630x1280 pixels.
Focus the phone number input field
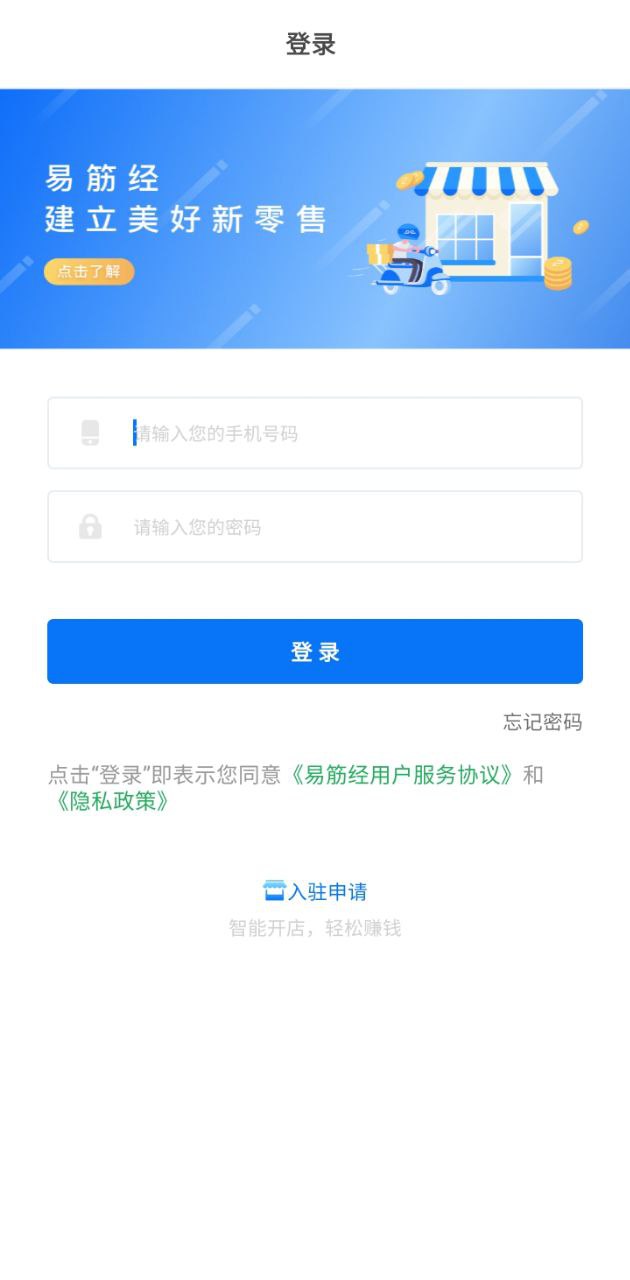(340, 434)
